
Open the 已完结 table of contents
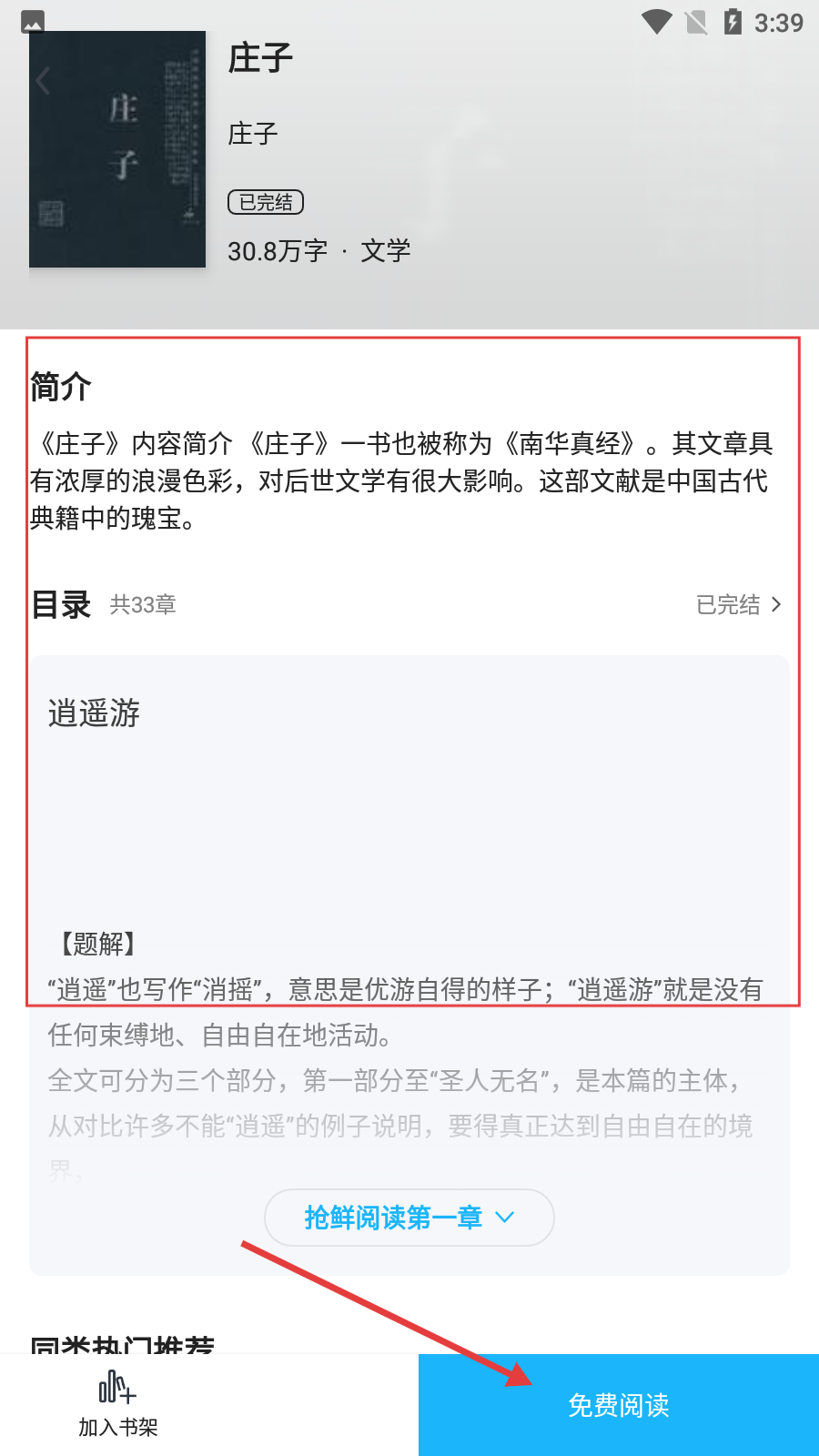point(738,605)
